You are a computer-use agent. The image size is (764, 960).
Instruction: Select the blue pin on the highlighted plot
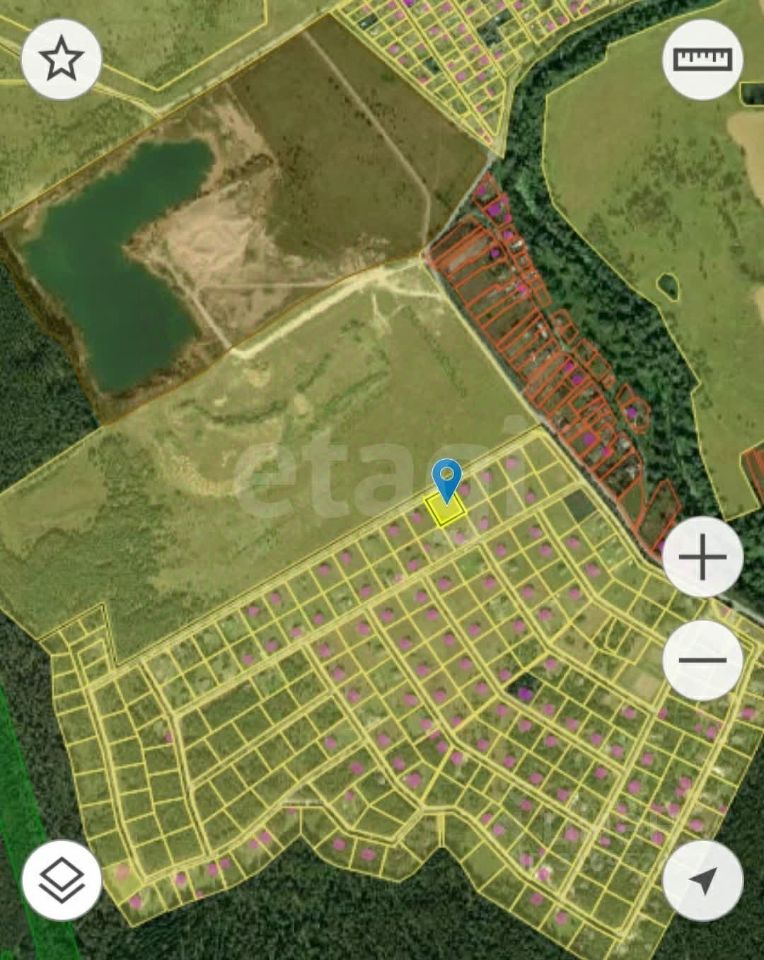446,479
